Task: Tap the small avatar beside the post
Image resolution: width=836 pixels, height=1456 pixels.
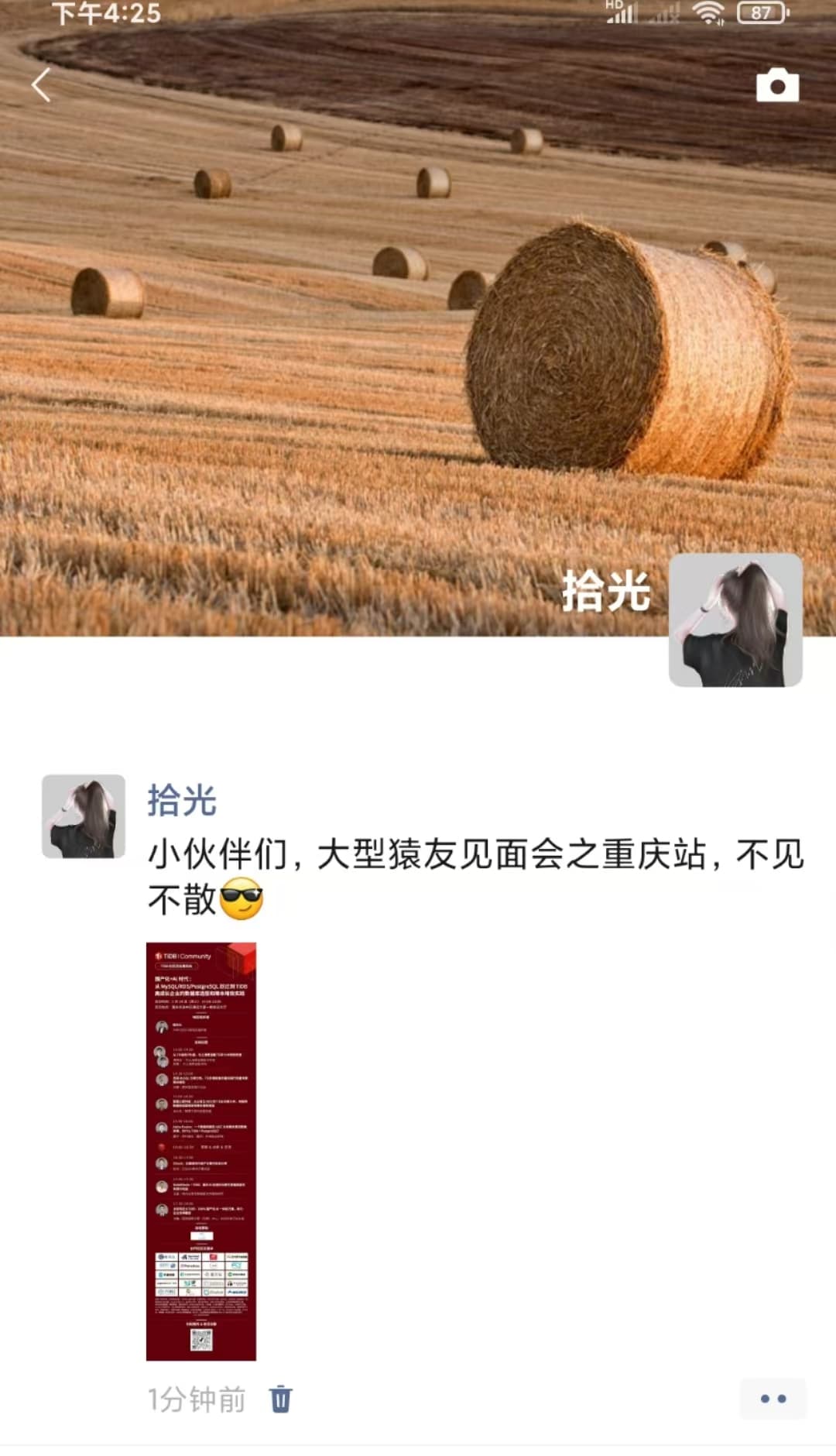Action: tap(84, 816)
